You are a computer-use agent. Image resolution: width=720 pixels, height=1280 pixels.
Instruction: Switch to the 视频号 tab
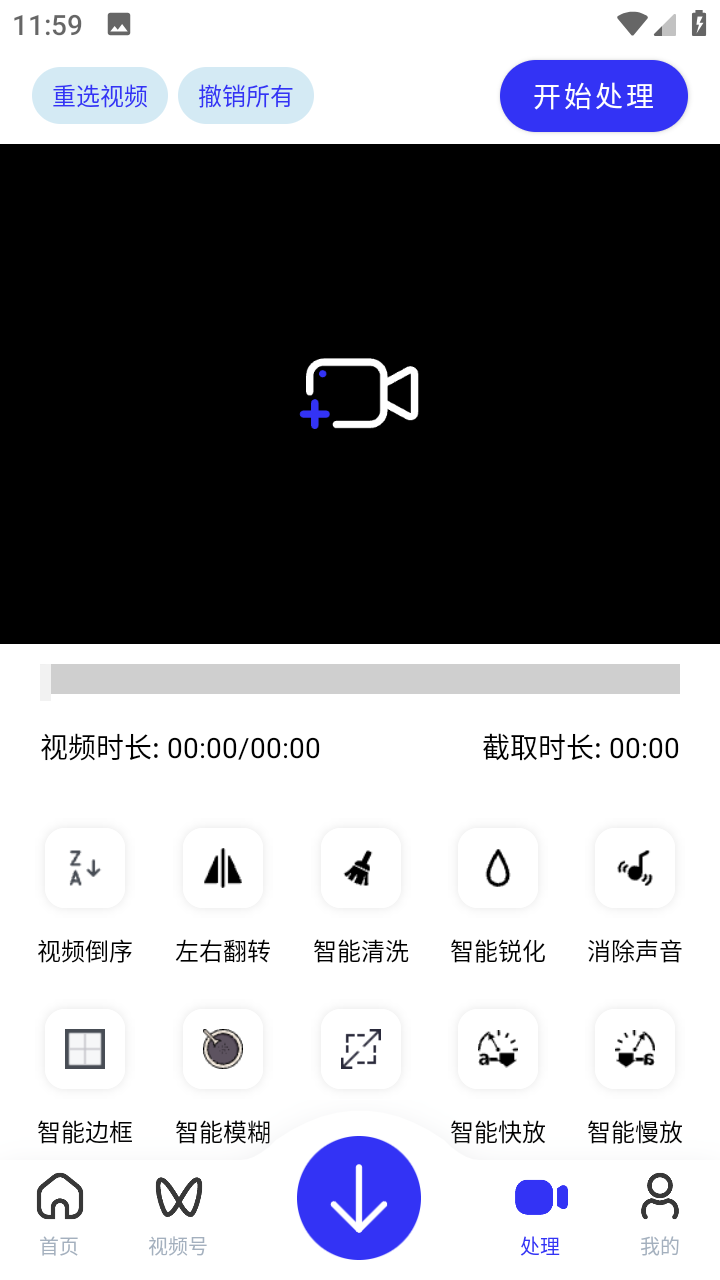pos(178,1213)
